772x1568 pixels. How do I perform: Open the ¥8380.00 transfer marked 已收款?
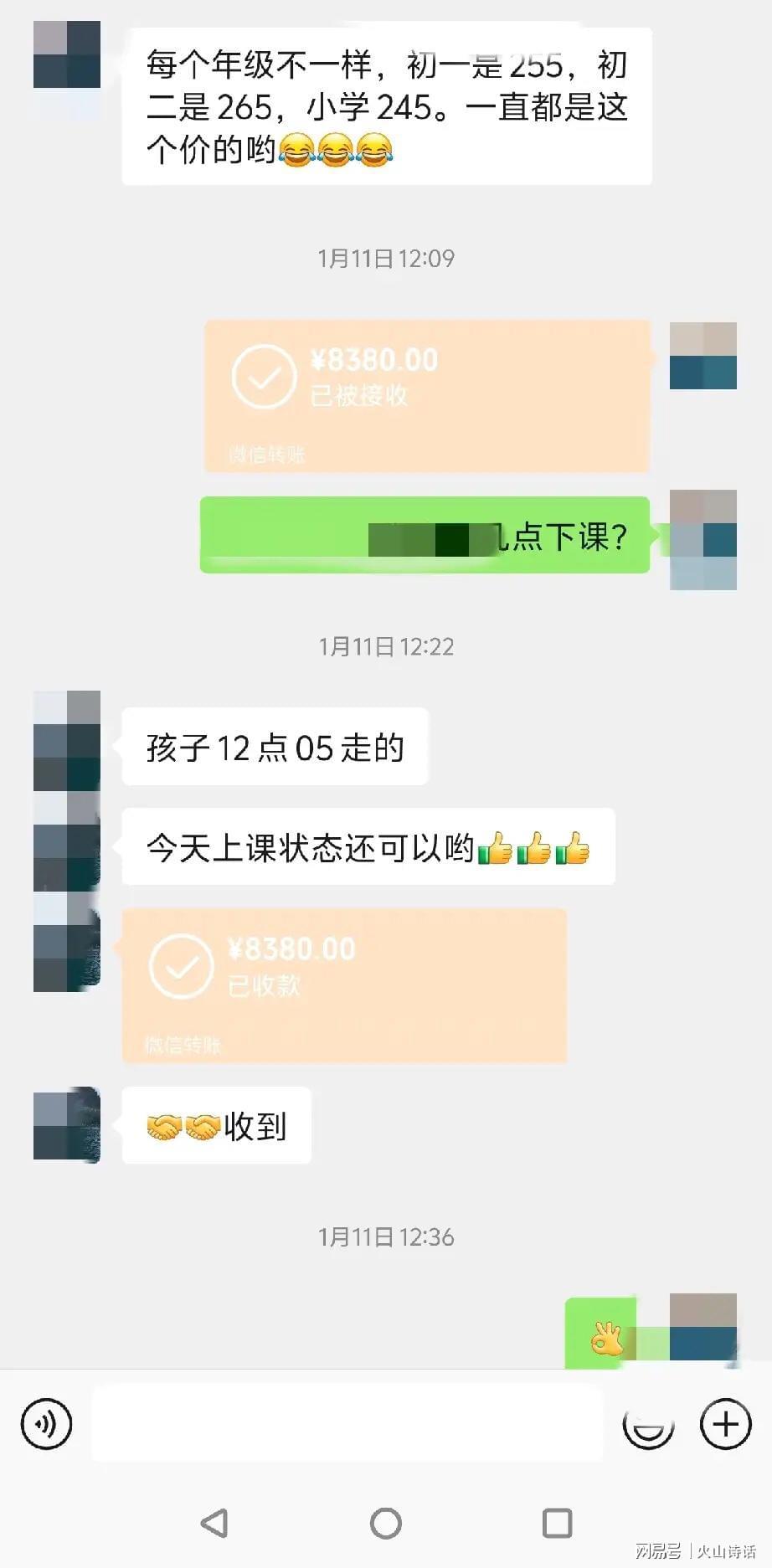(x=344, y=985)
